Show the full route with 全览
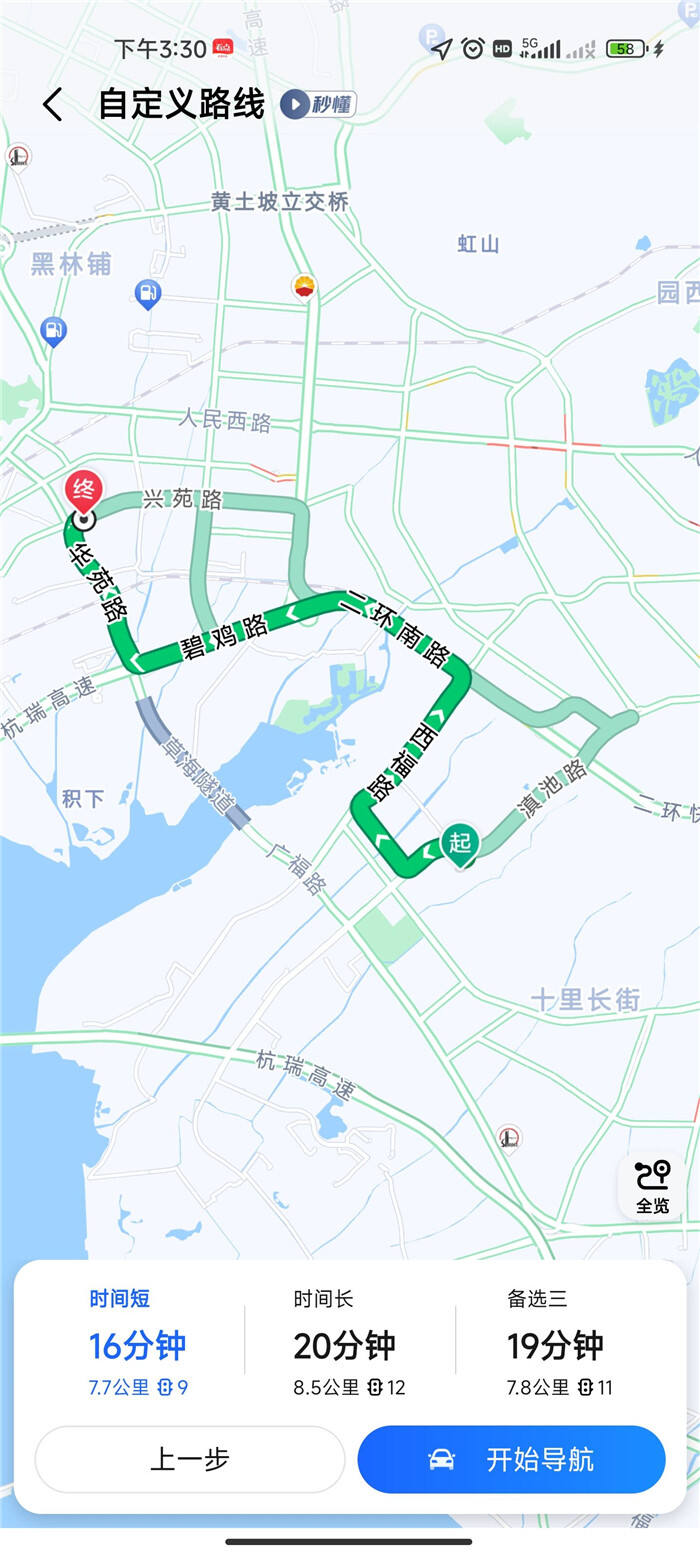700x1555 pixels. point(652,1186)
